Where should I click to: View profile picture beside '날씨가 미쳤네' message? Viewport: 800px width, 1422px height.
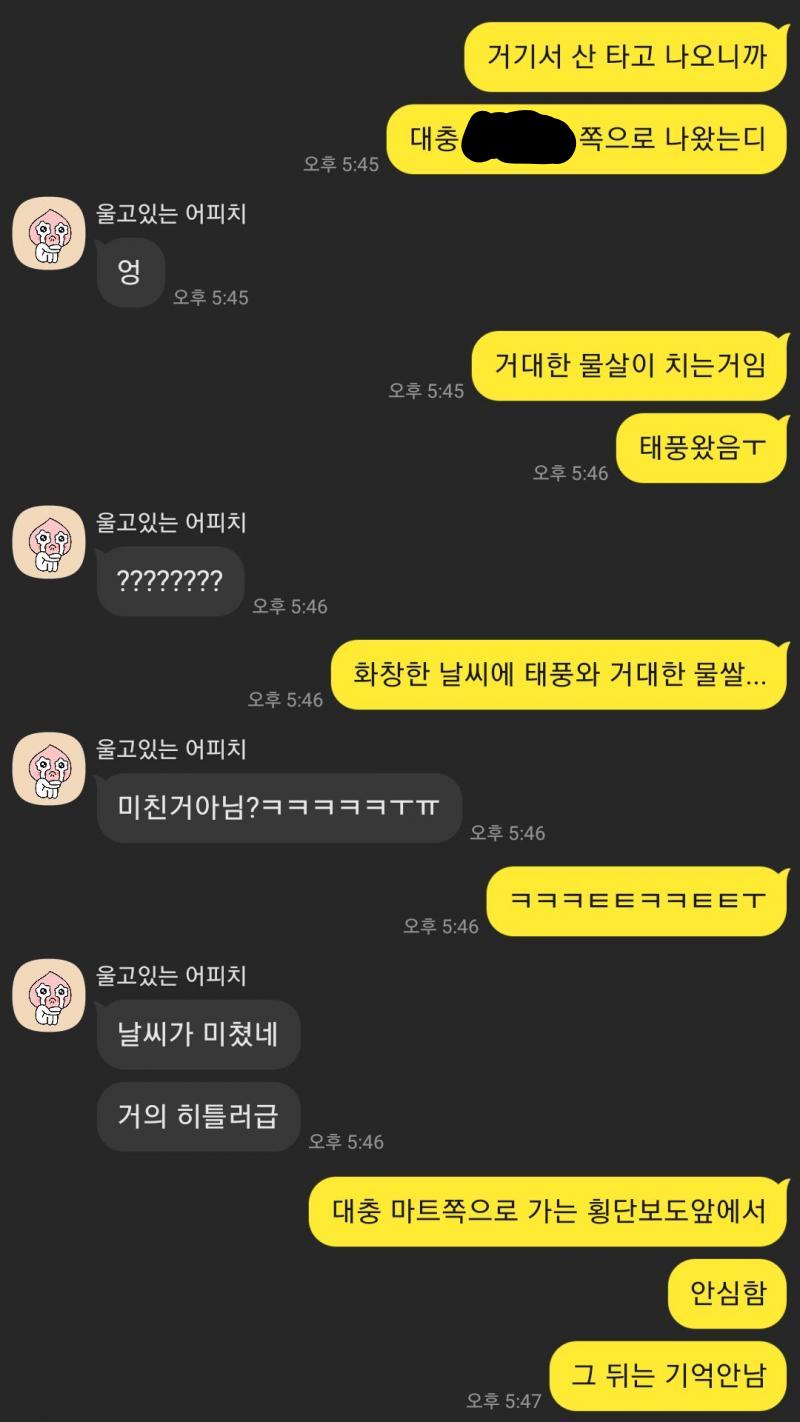tap(48, 997)
